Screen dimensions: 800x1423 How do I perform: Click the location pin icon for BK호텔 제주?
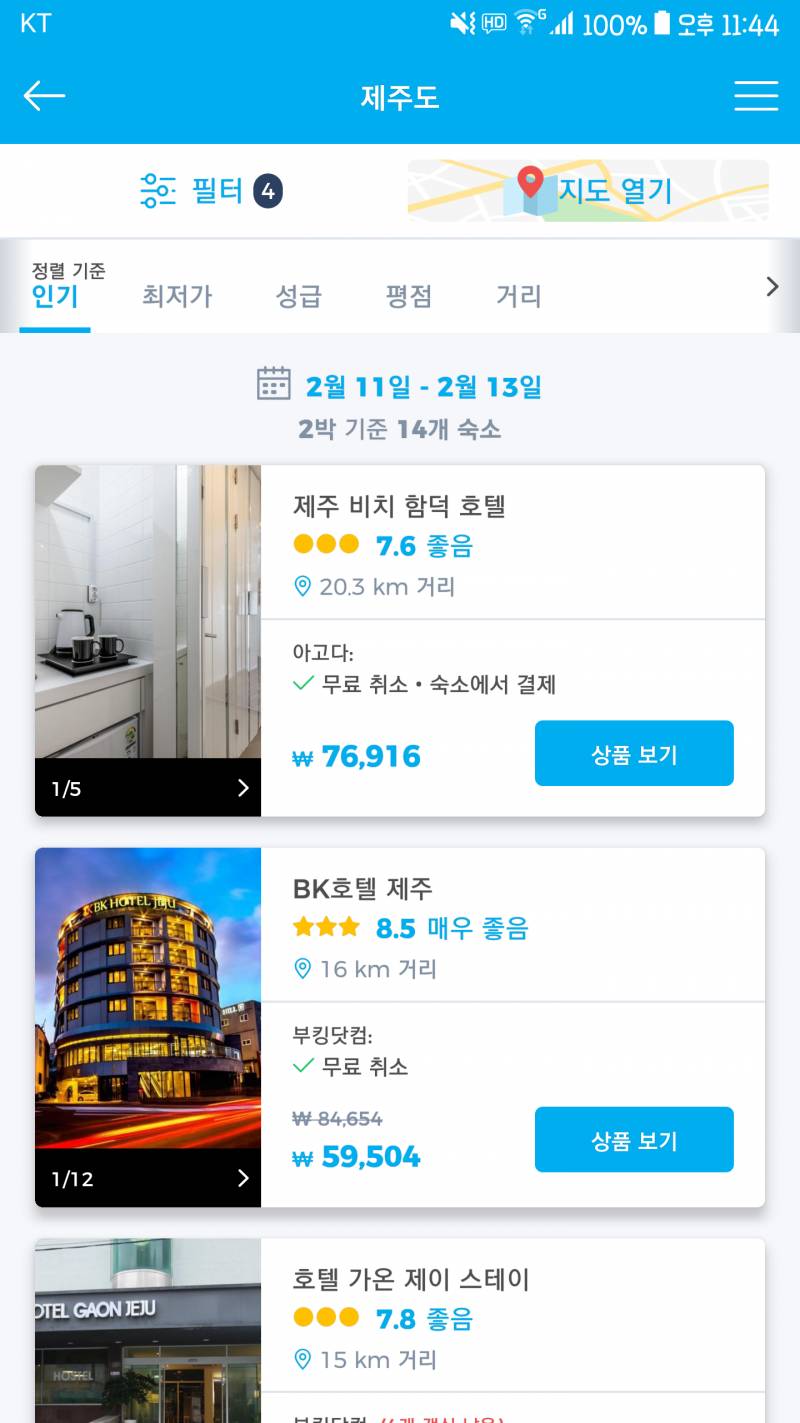[302, 968]
